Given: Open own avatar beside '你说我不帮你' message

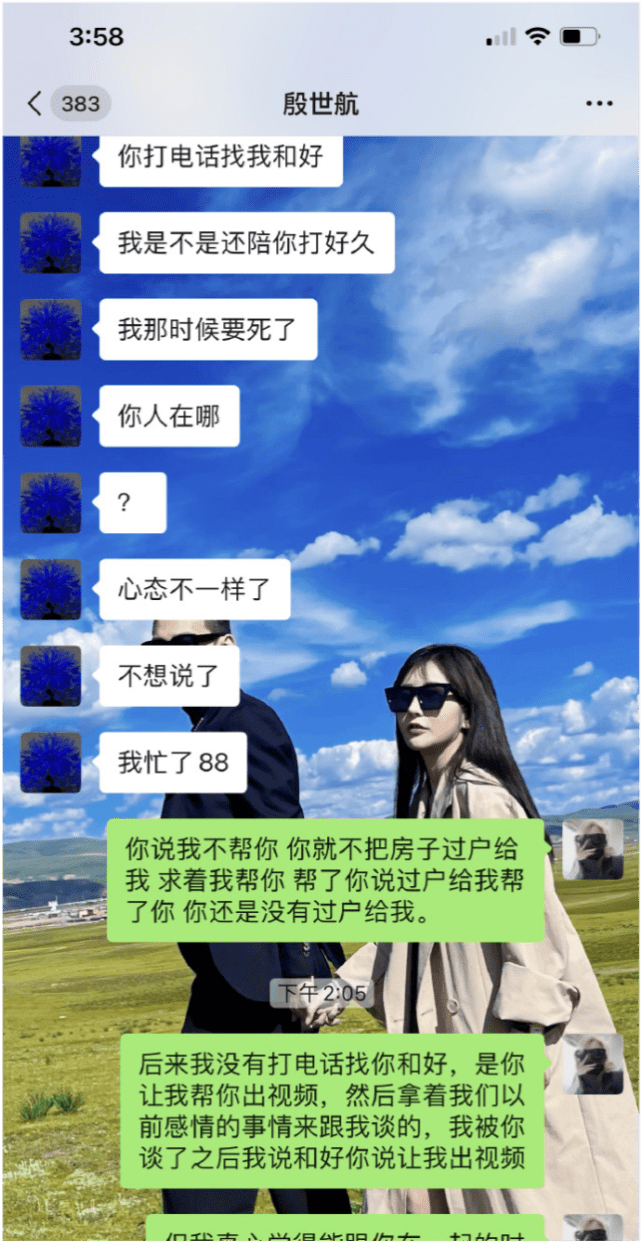Looking at the screenshot, I should coord(592,850).
